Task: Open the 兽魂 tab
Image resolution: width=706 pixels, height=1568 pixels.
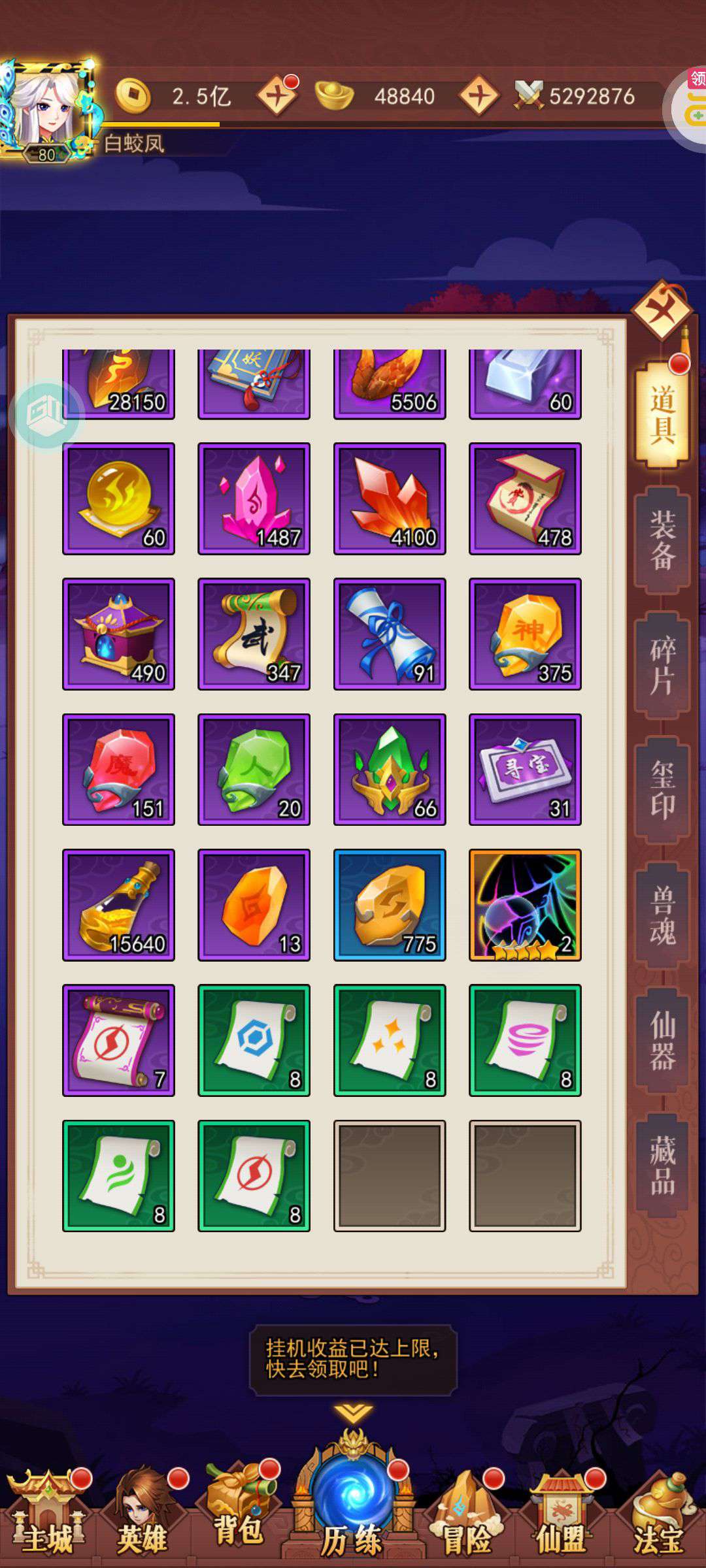Action: coord(662,916)
